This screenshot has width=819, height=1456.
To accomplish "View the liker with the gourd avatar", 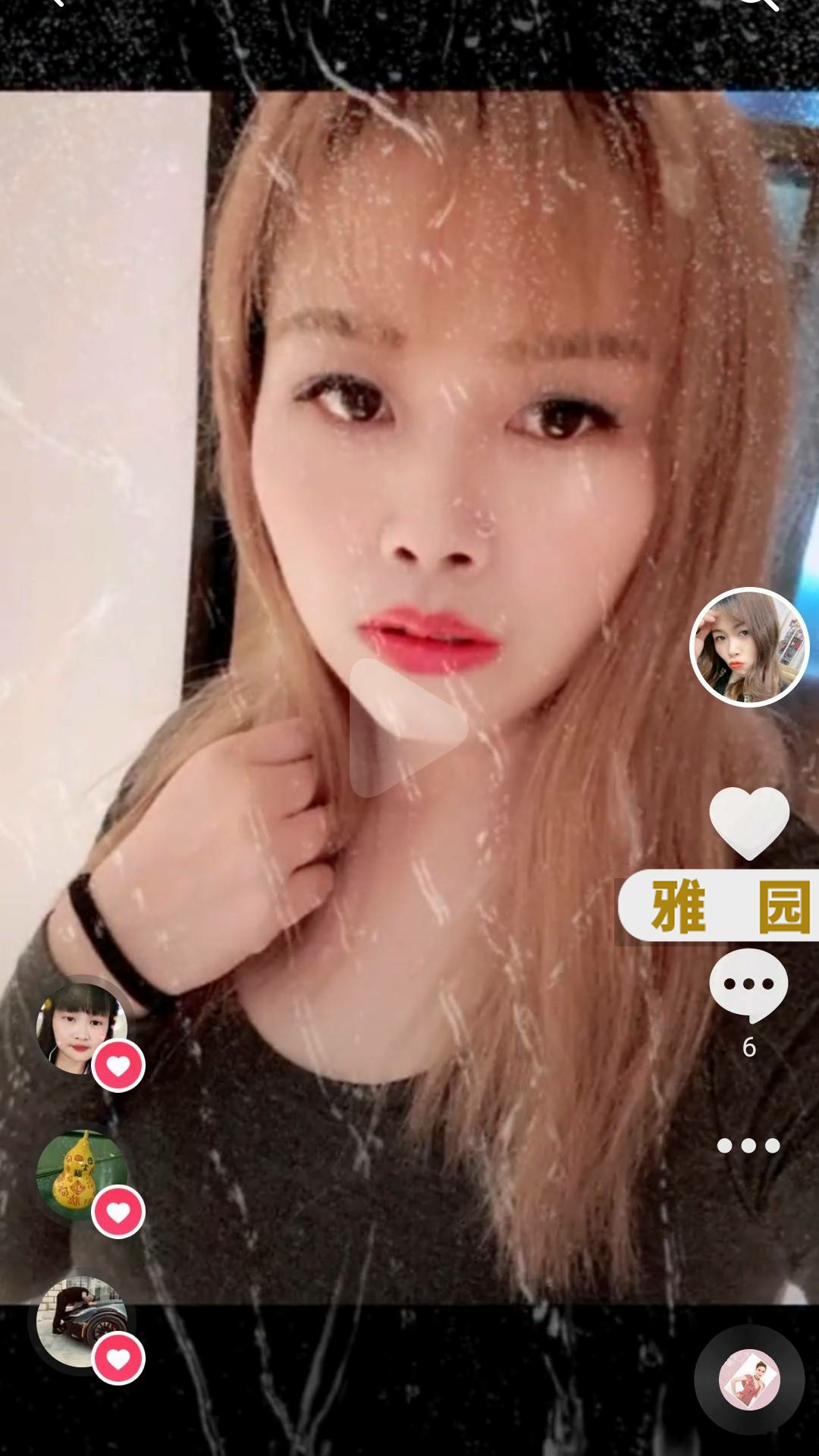I will (82, 1175).
